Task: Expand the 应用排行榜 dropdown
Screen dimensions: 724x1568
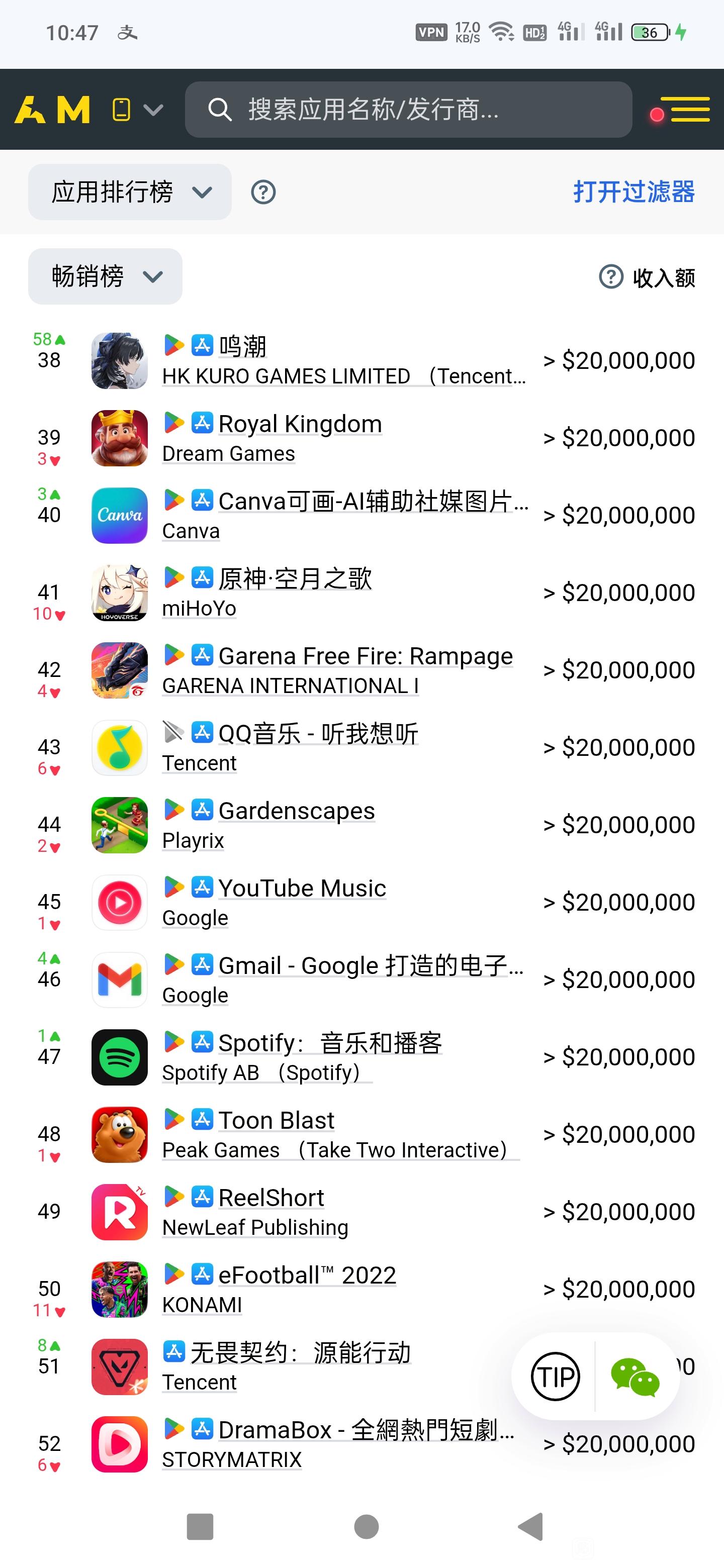Action: [130, 192]
